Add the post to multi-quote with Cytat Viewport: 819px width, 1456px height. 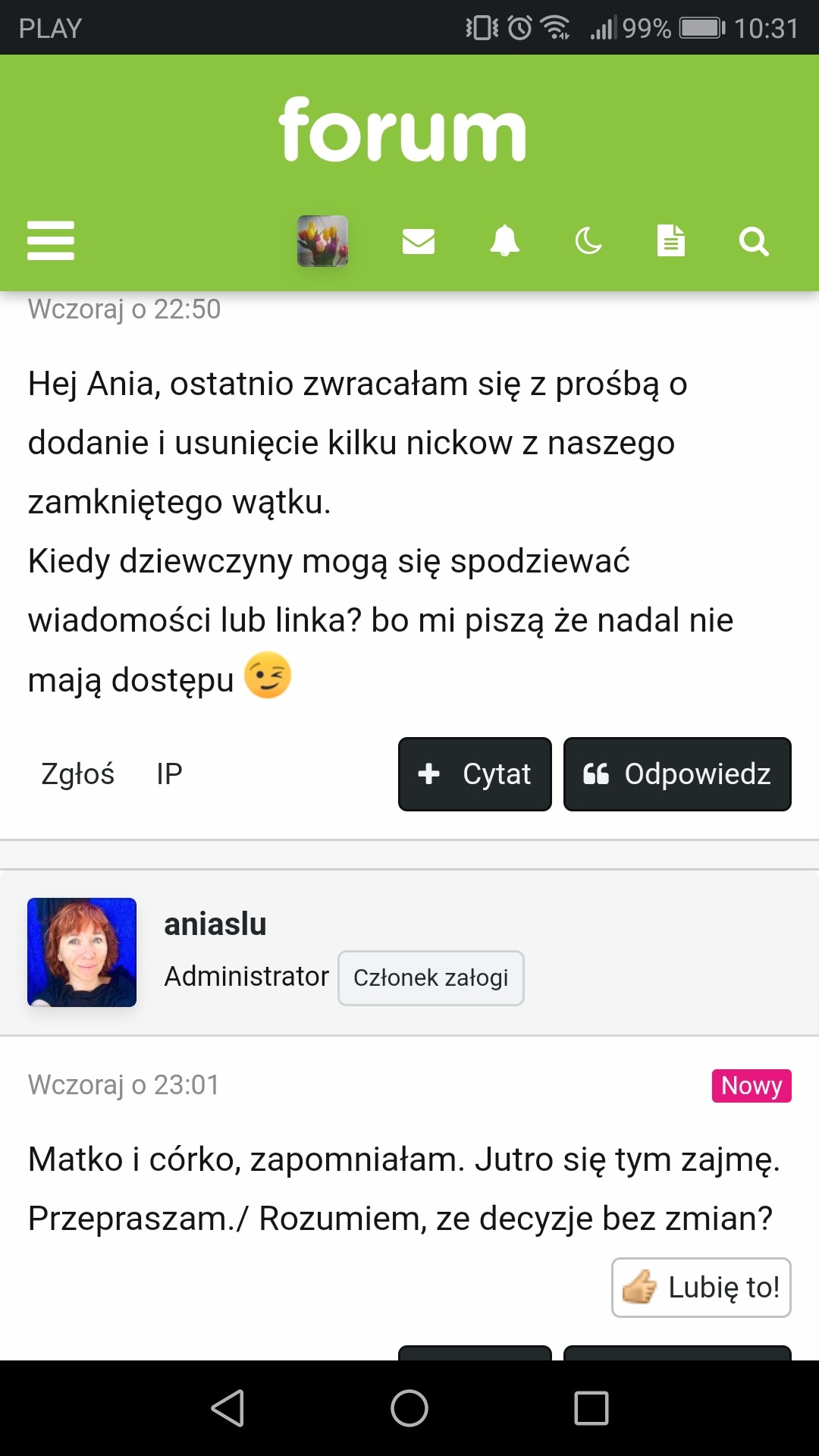click(x=475, y=774)
